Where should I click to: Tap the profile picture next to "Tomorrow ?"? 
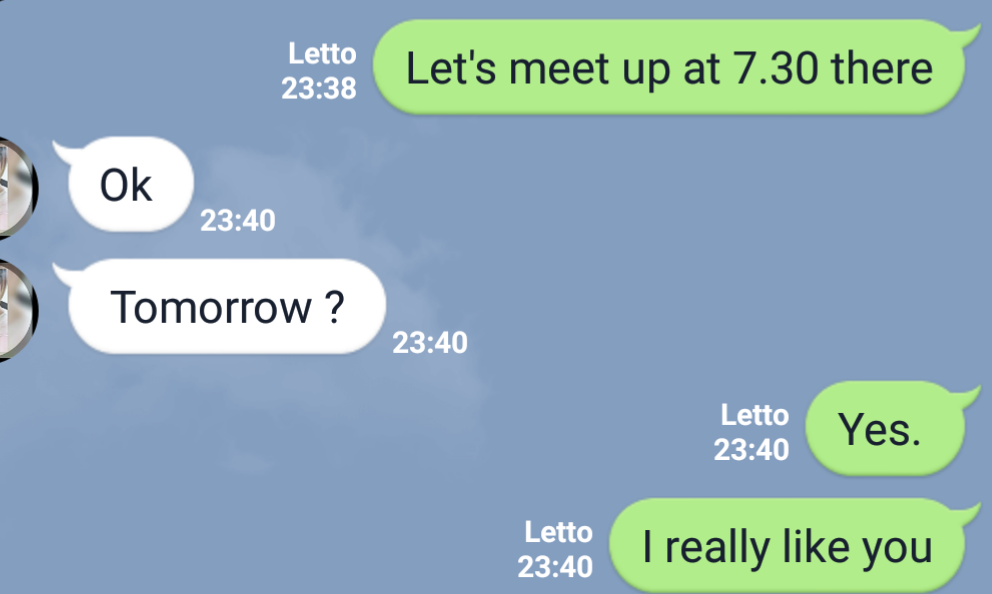16,309
